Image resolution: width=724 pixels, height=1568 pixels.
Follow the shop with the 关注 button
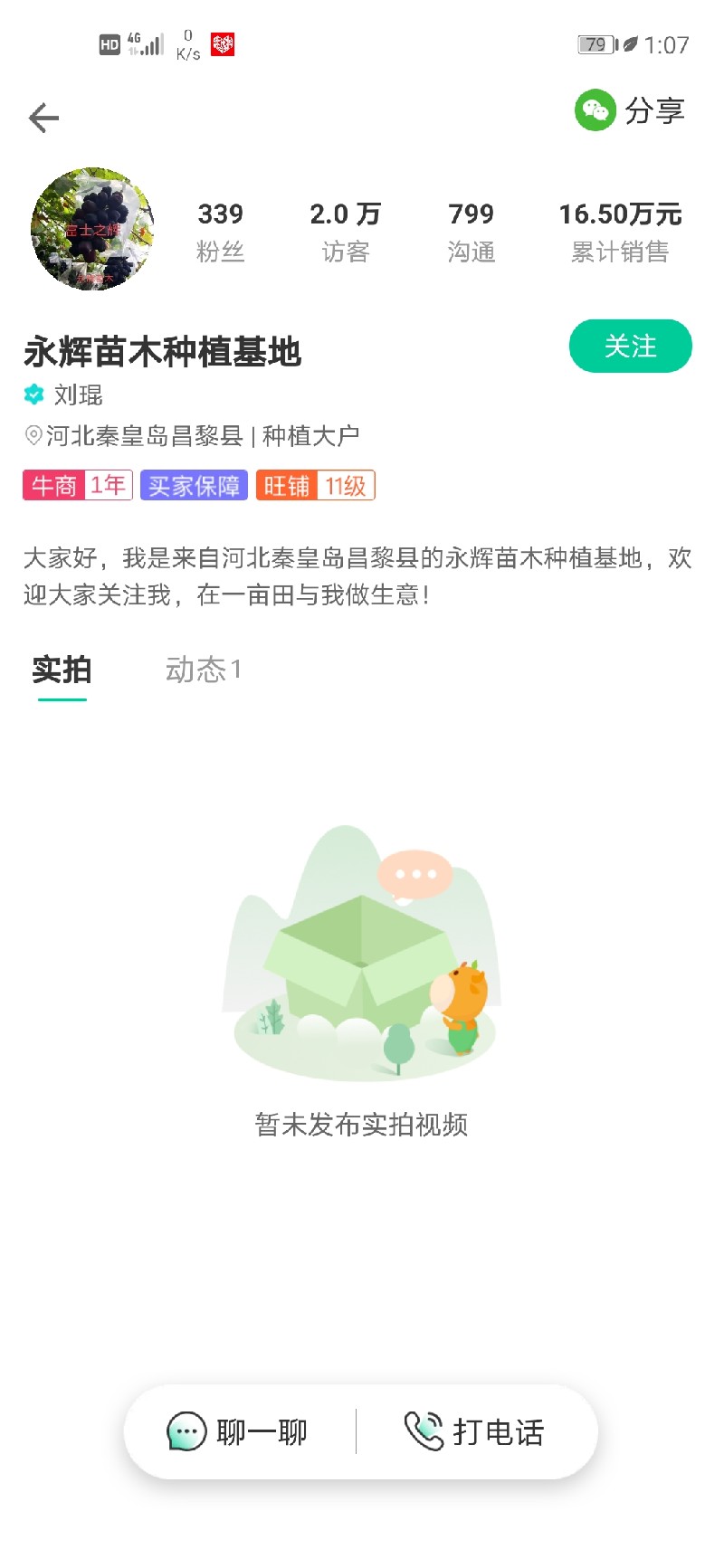click(630, 346)
